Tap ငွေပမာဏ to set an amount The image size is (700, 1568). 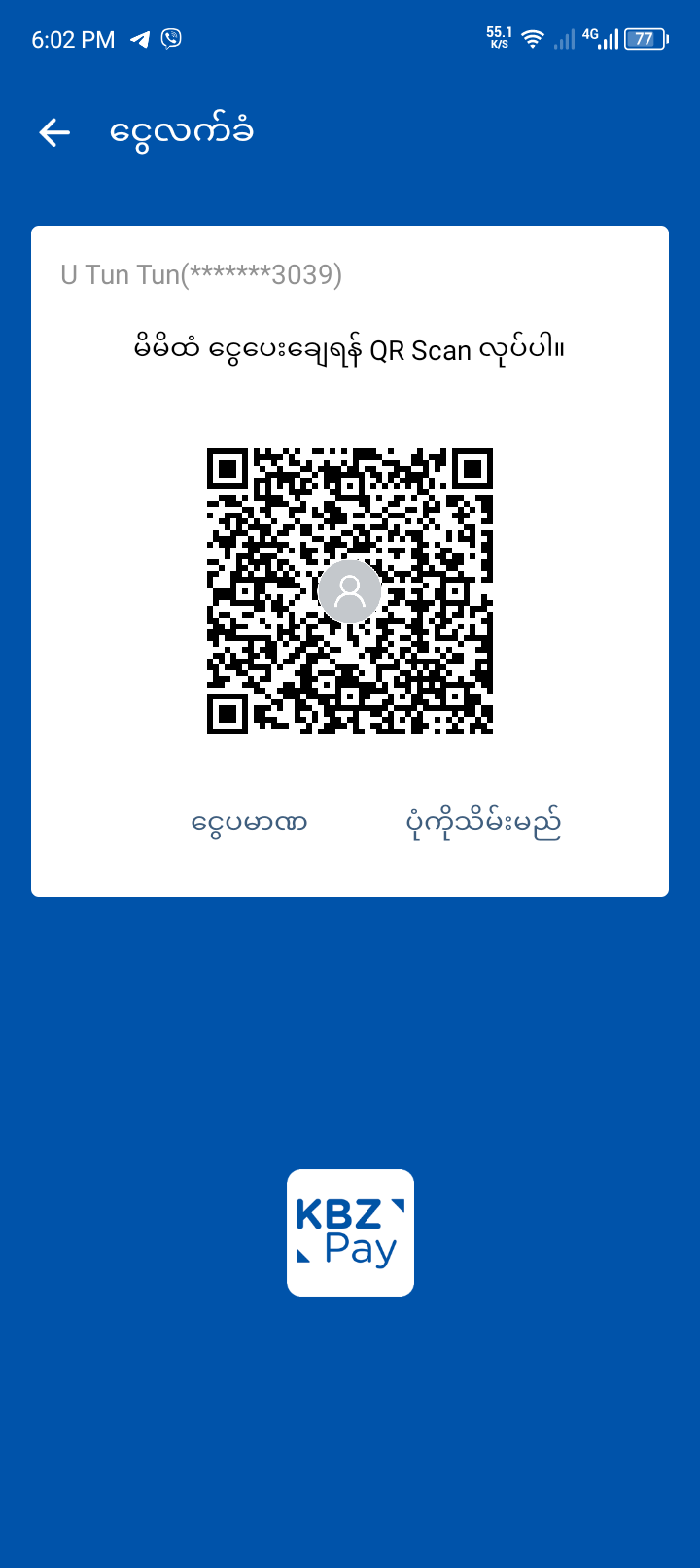(x=249, y=823)
